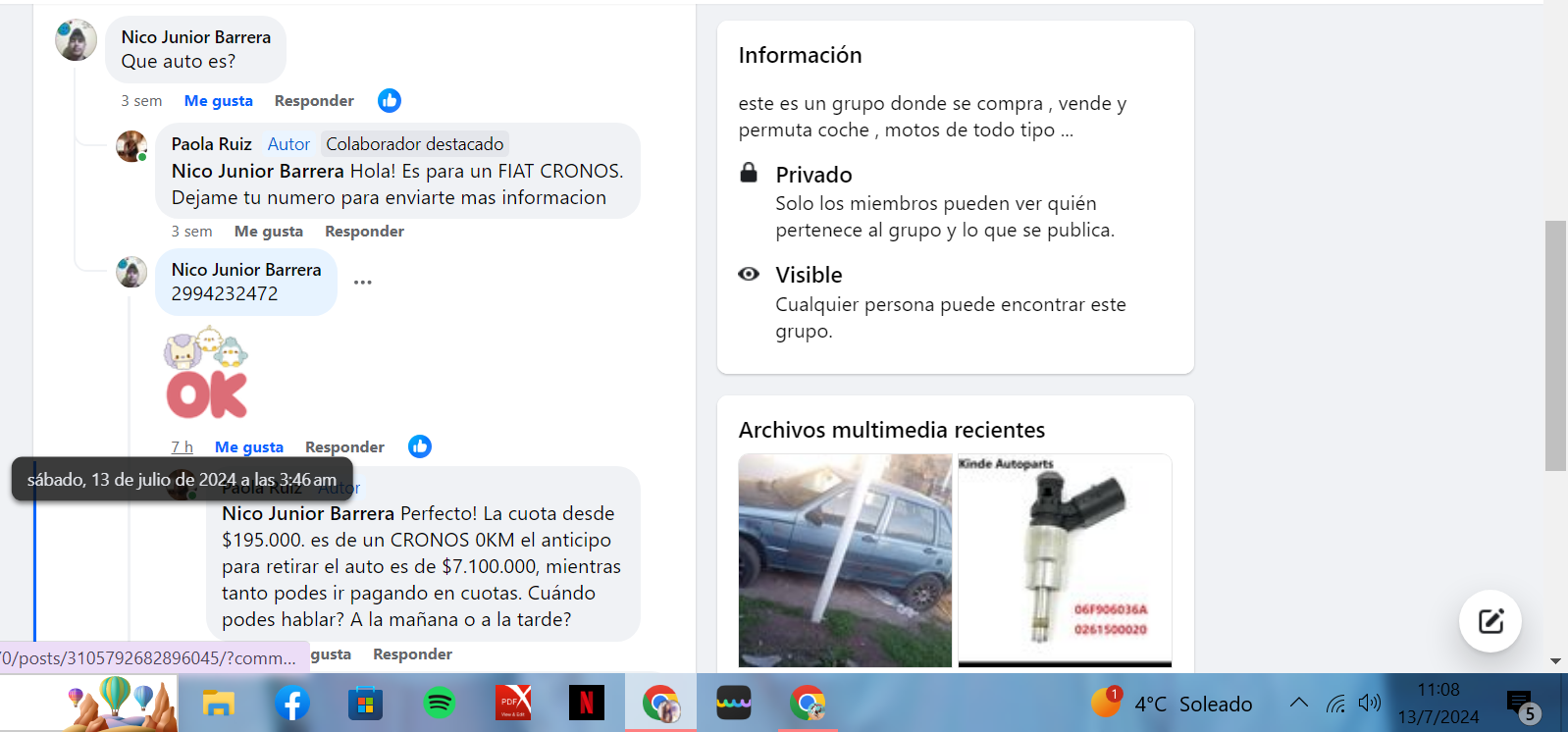
Task: Open File Explorer from the taskbar
Action: point(218,704)
